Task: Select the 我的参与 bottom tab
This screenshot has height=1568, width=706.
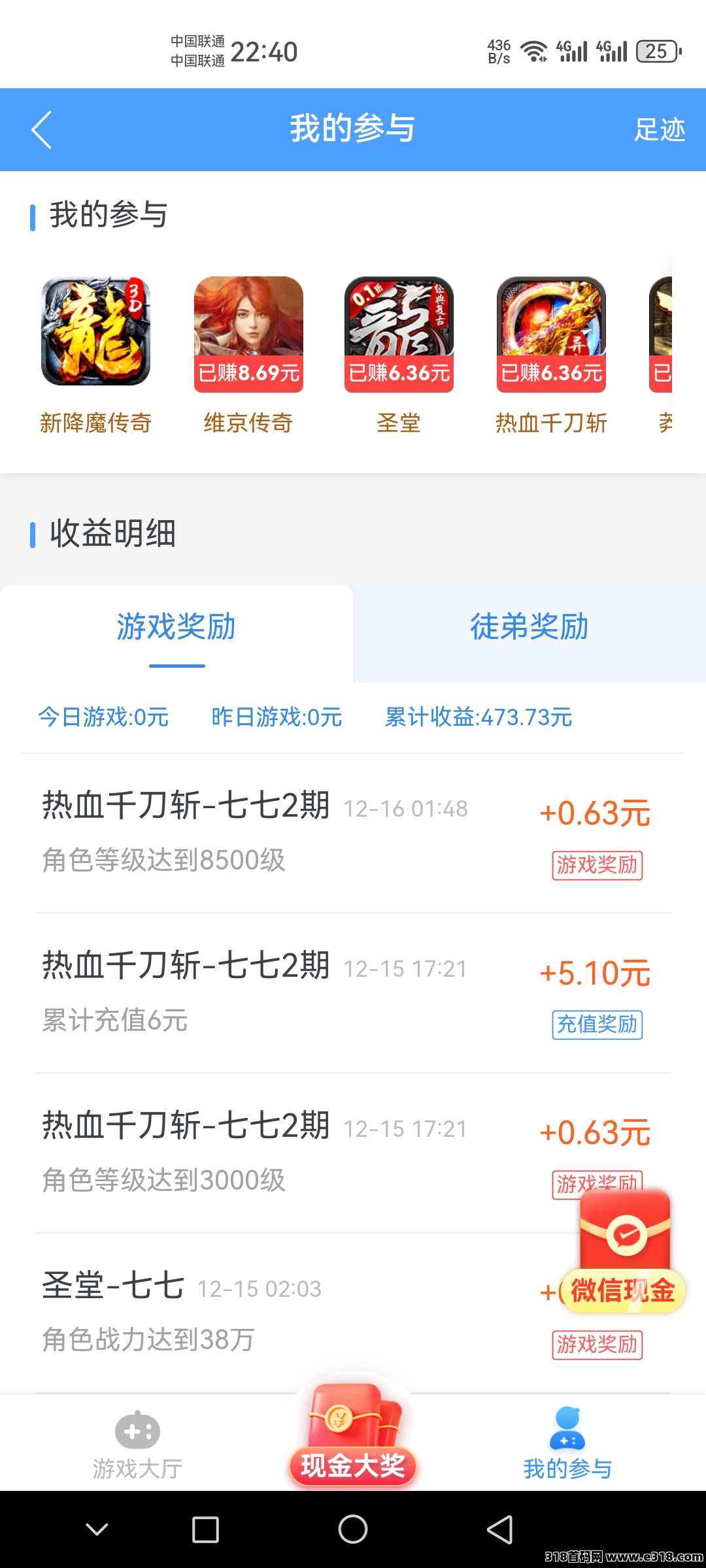Action: pos(567,1445)
